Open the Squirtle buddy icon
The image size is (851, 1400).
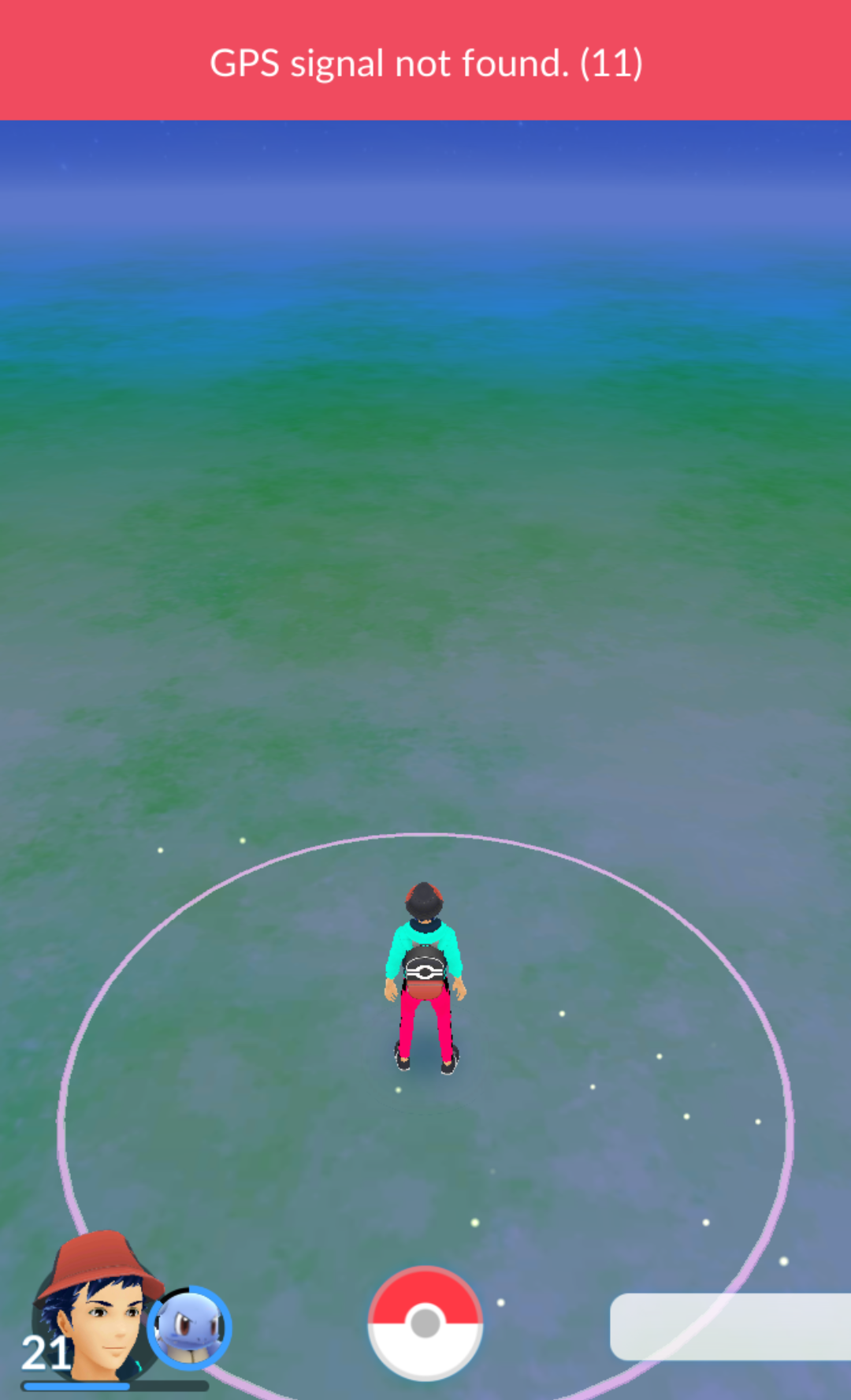(x=189, y=1327)
